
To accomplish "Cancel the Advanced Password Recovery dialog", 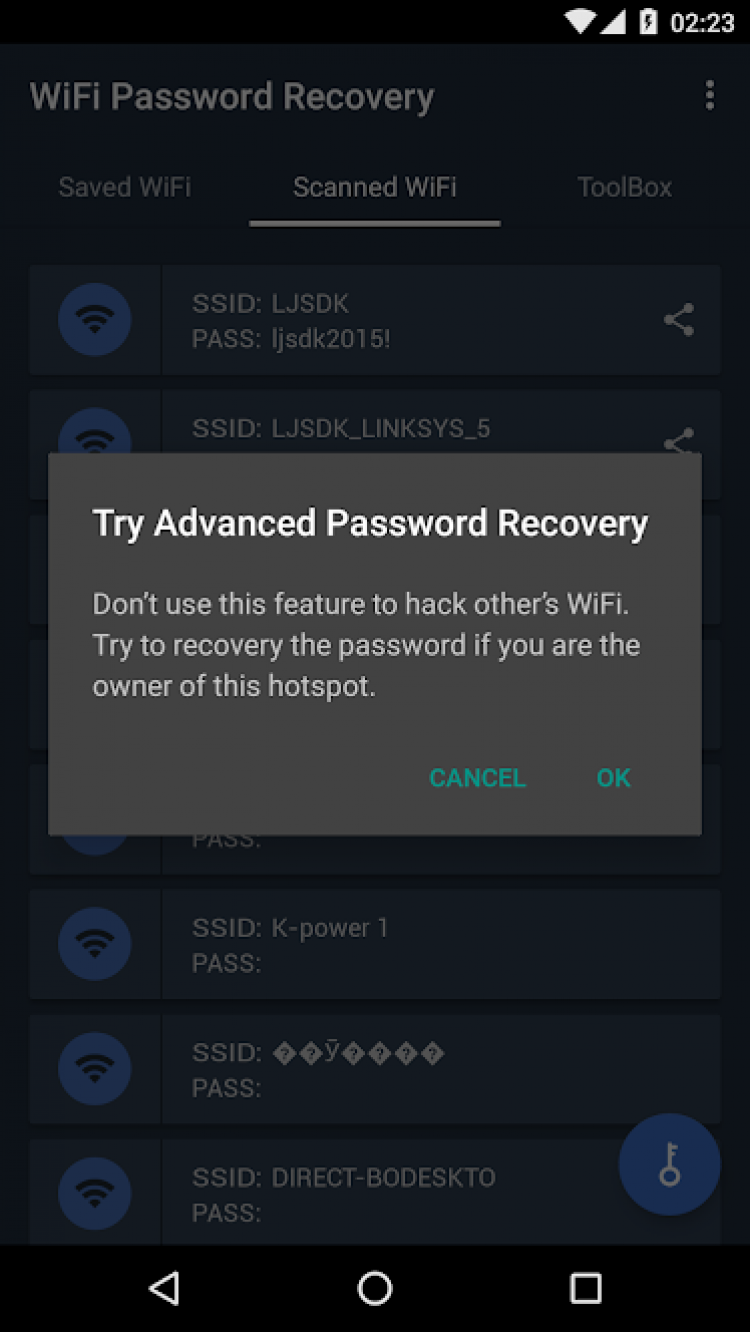I will 477,778.
